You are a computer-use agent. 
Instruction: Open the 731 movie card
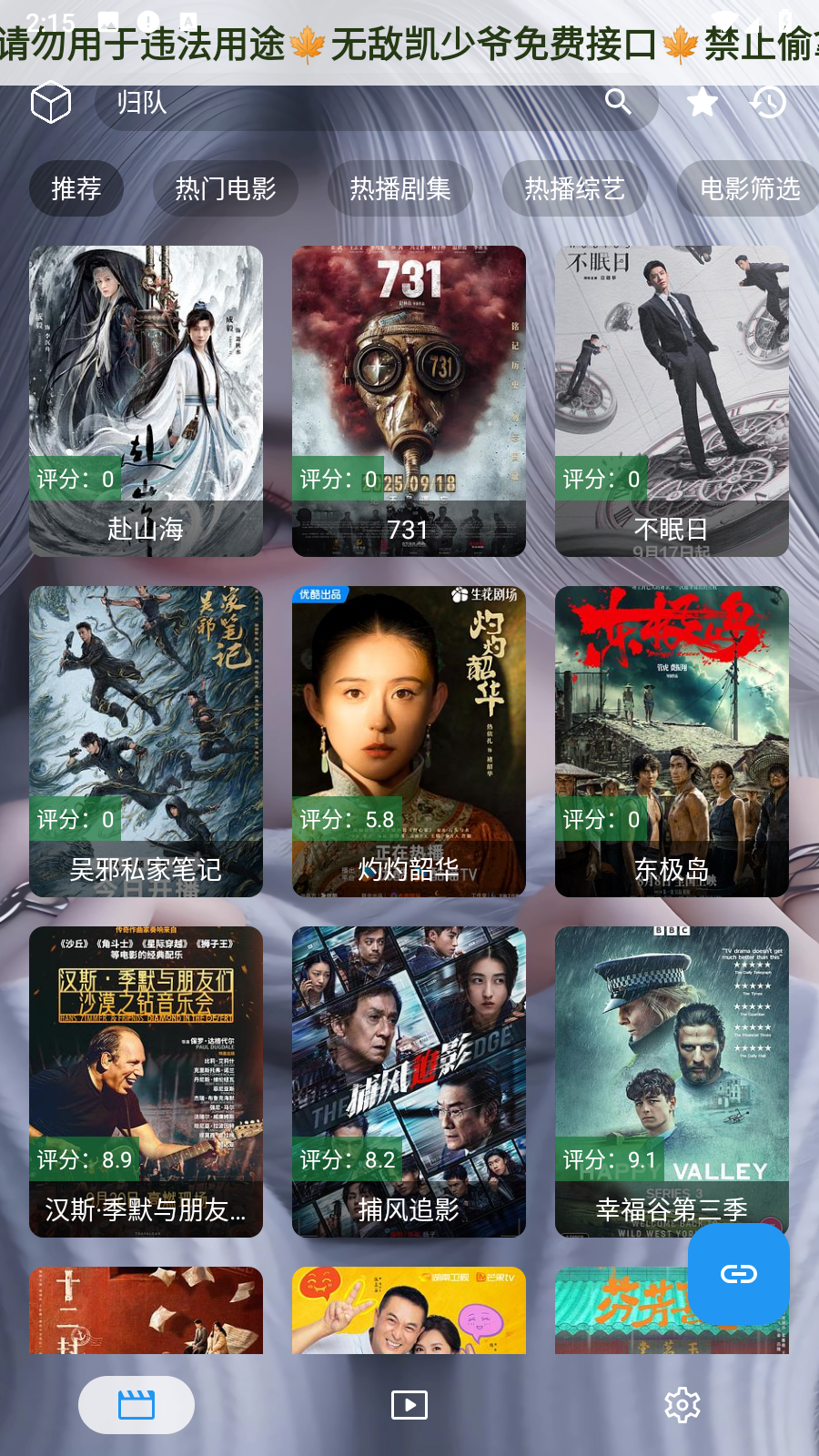click(x=409, y=400)
